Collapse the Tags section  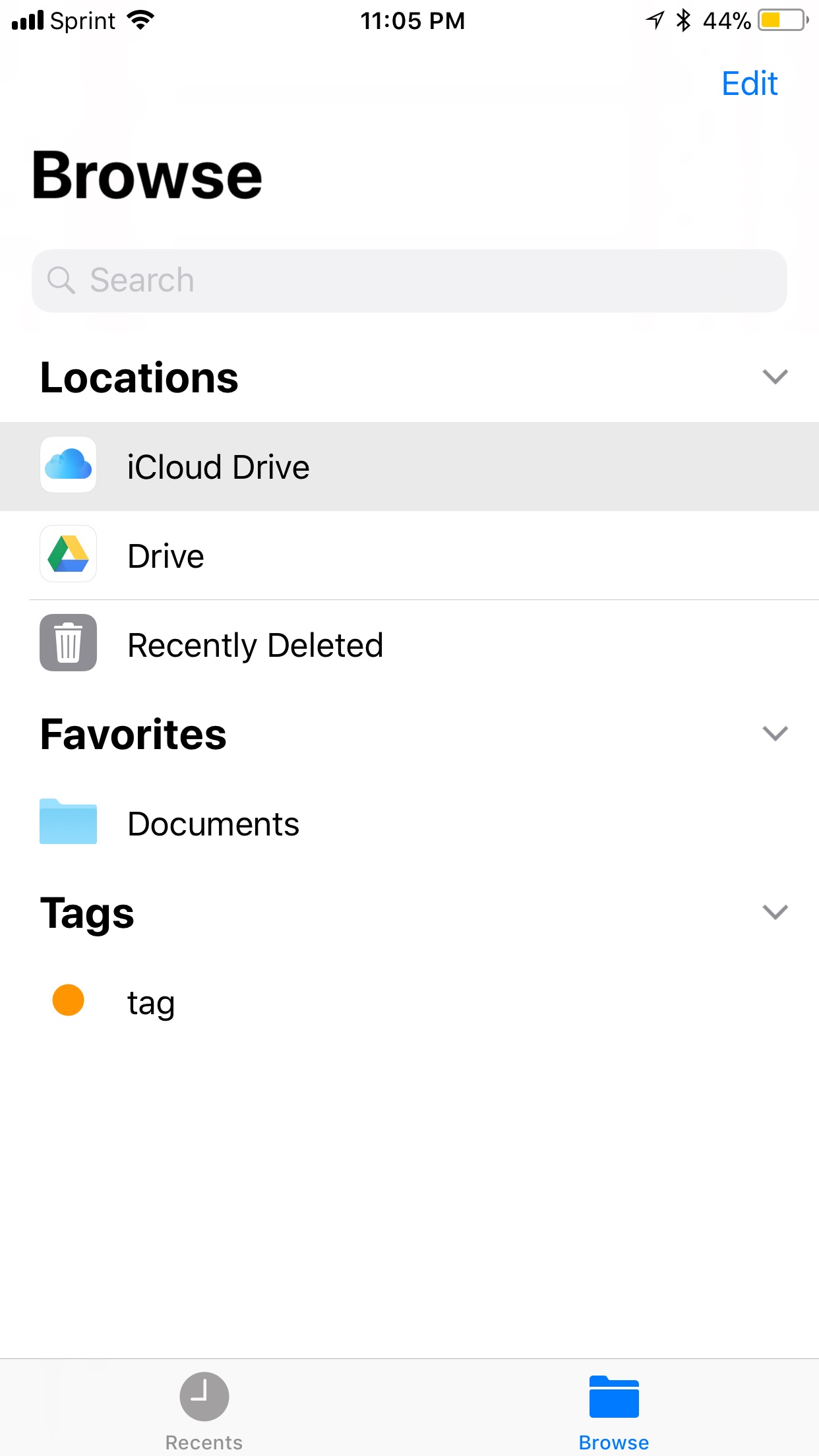[x=775, y=913]
